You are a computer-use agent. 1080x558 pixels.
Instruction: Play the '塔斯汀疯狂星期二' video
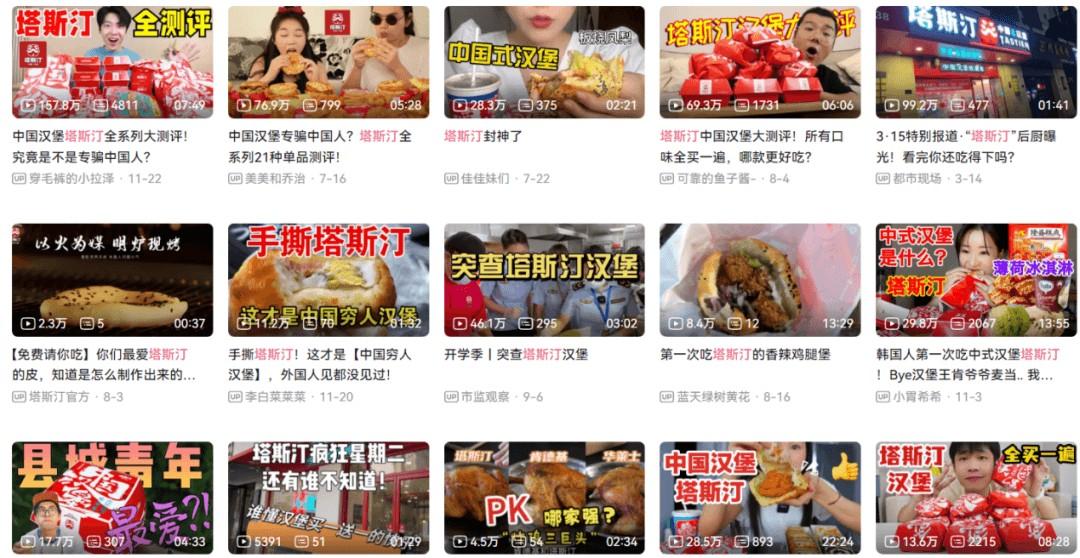click(x=328, y=497)
